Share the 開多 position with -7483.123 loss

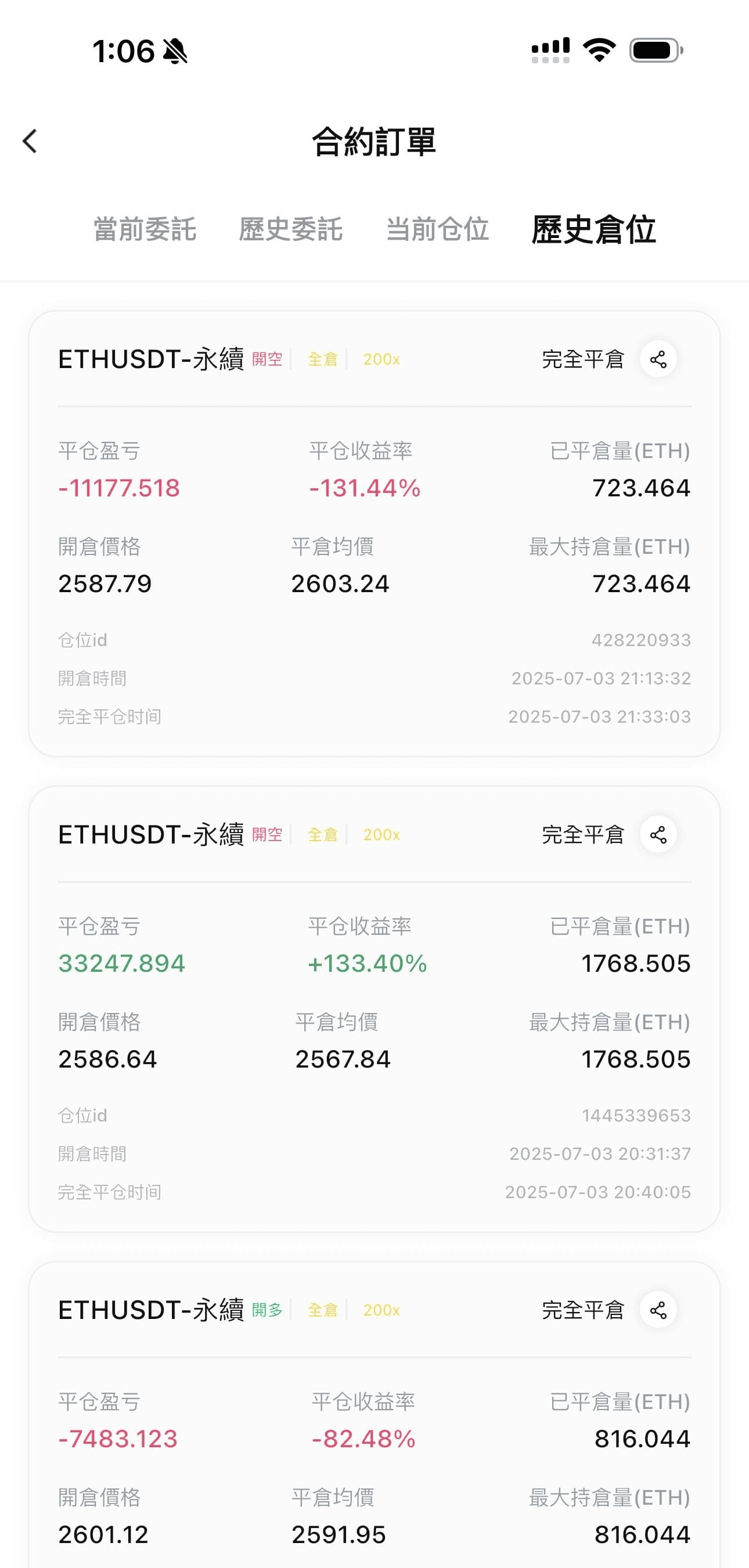pos(658,1310)
